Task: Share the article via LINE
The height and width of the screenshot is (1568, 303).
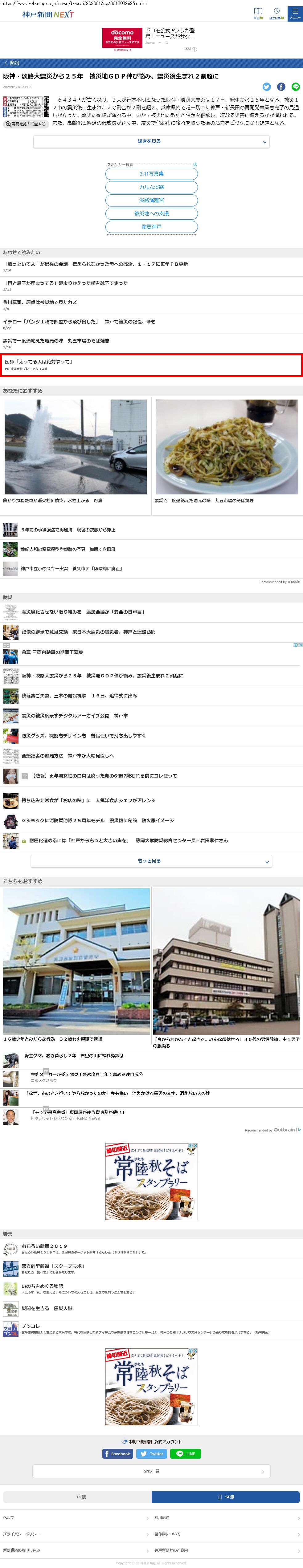Action: pos(296,87)
